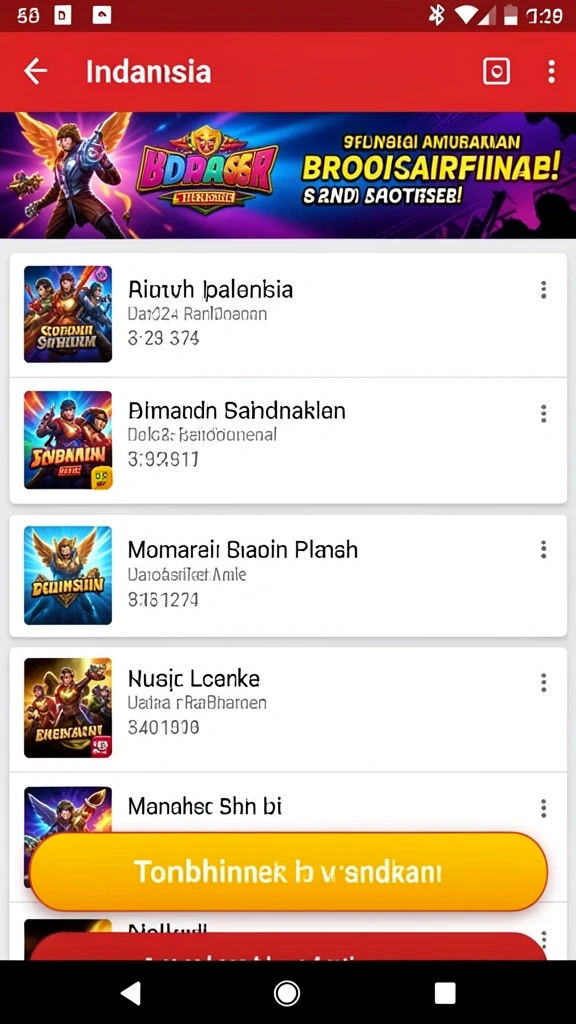Open the app bar overflow menu
This screenshot has height=1024, width=576.
(x=552, y=71)
